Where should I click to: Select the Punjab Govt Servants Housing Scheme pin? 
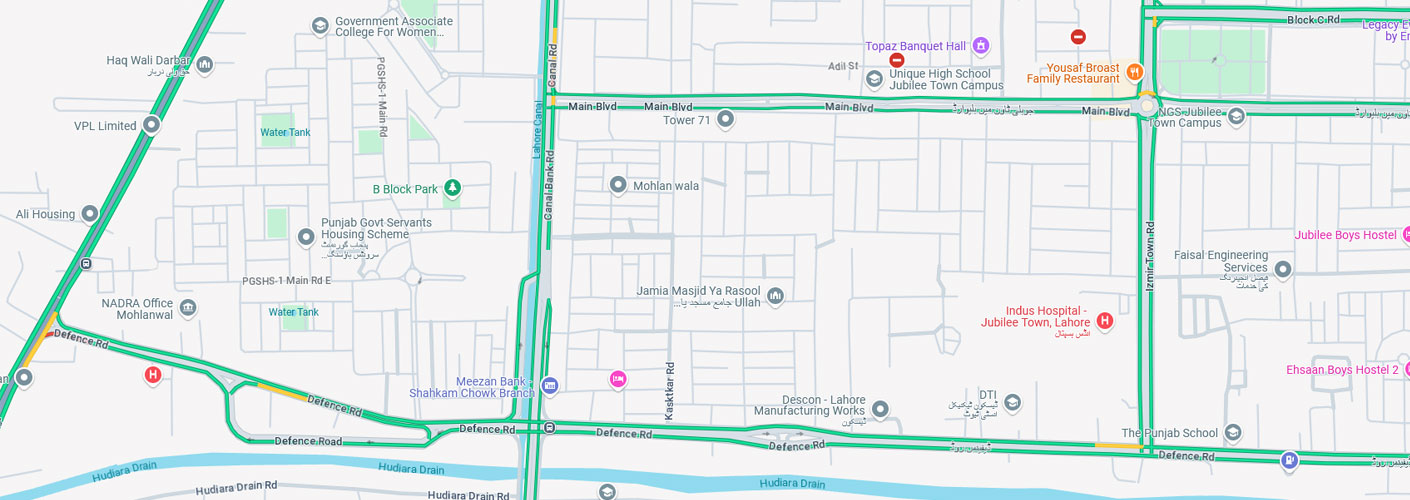pyautogui.click(x=306, y=237)
